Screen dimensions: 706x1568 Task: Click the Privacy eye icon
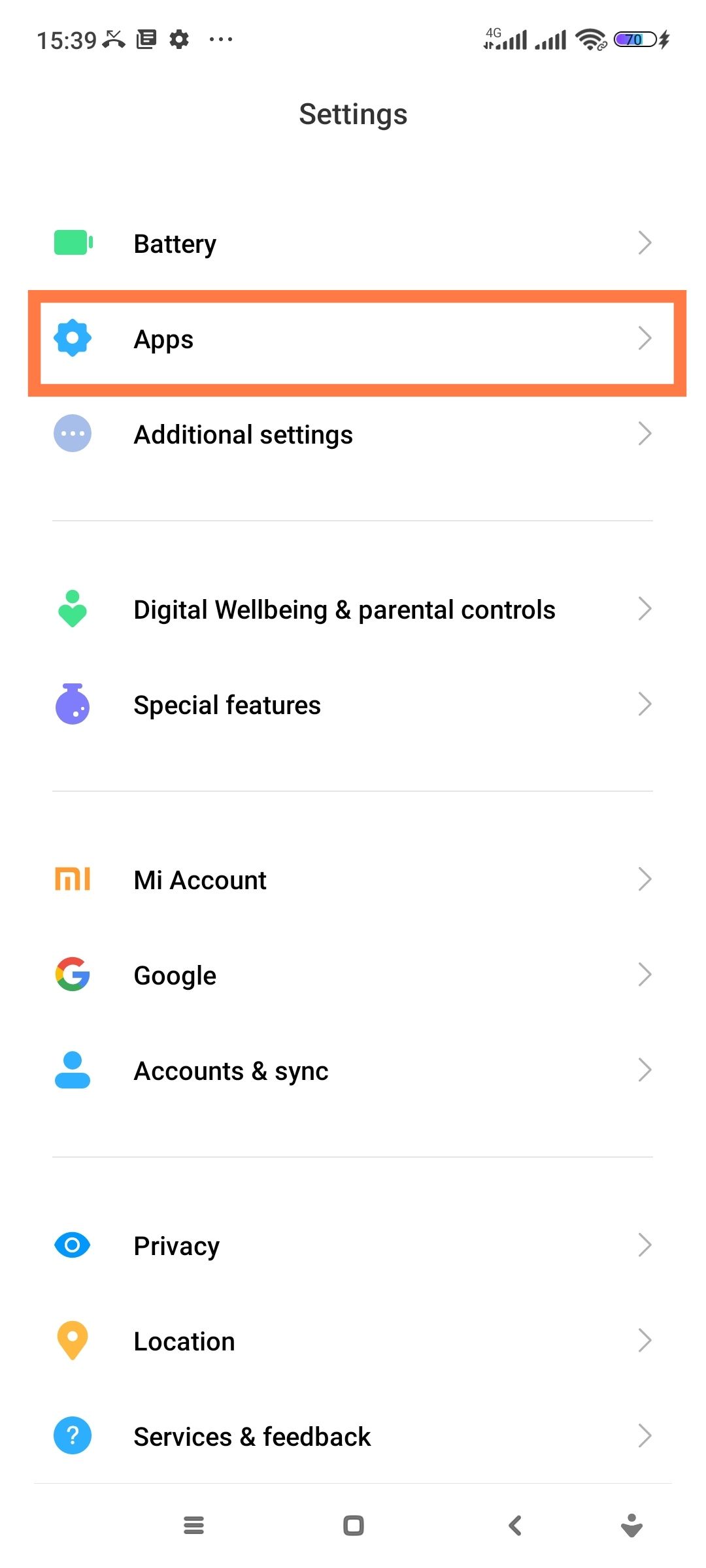[x=72, y=1245]
